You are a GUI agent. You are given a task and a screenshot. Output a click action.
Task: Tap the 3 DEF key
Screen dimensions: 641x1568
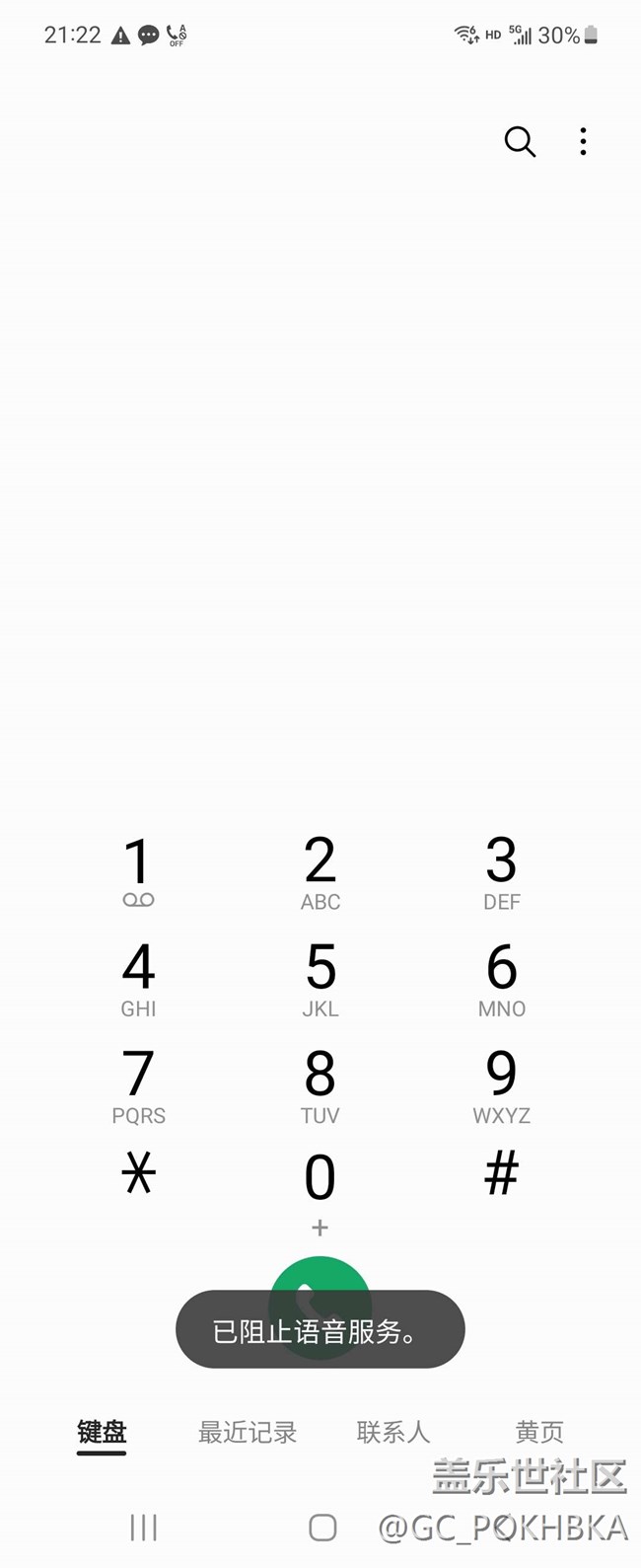[x=501, y=870]
